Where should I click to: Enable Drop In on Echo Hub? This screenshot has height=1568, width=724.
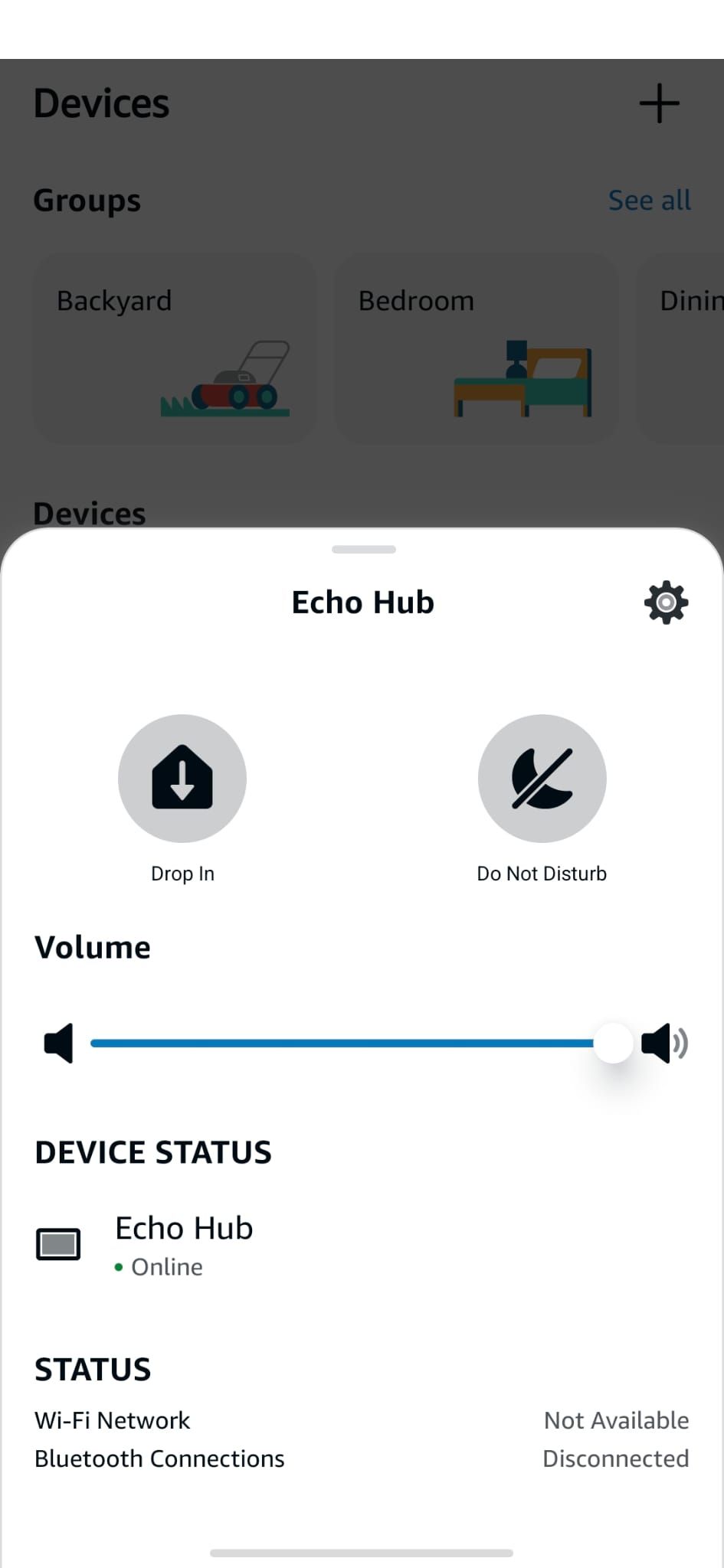pos(182,778)
